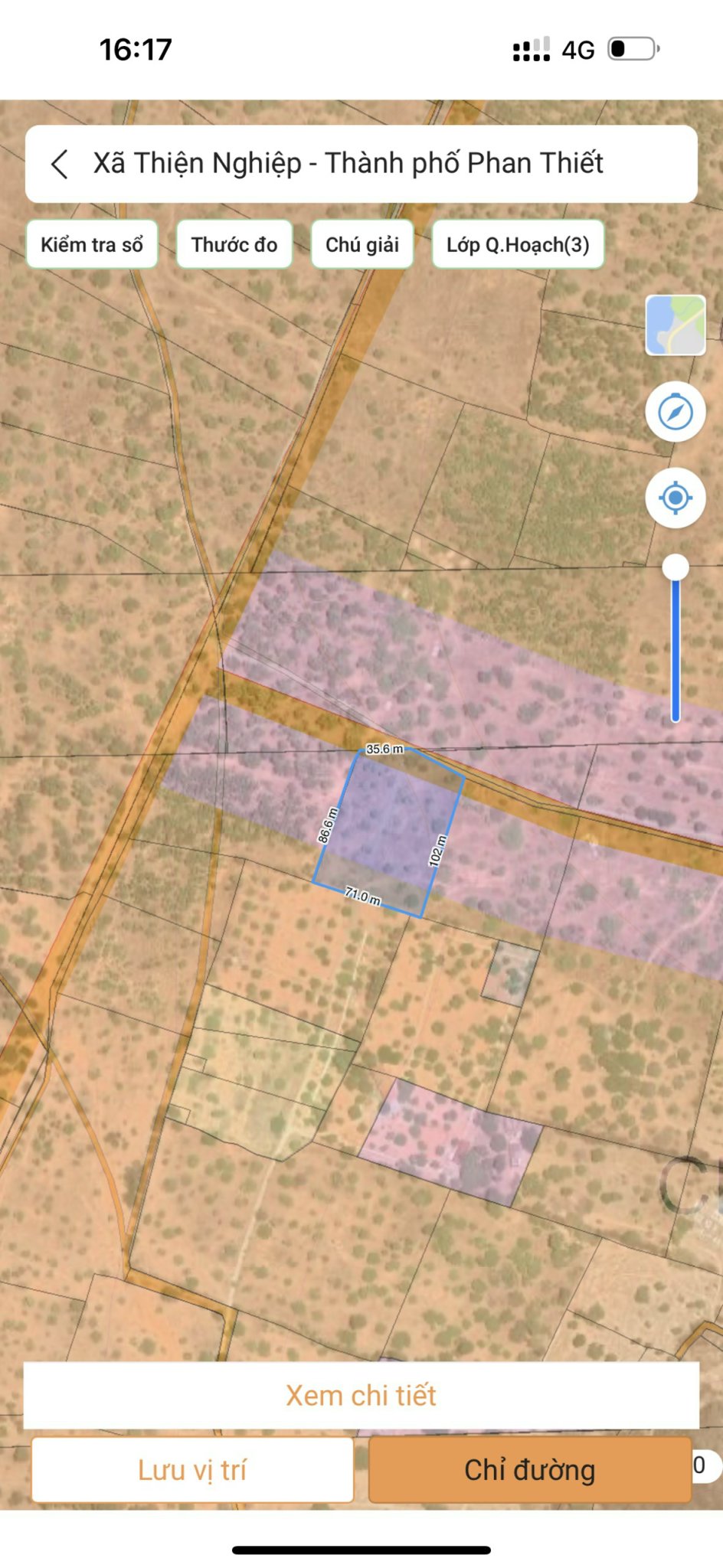The image size is (723, 1568).
Task: Open Lớp Q.Hoạch(3) planning layers
Action: point(518,244)
